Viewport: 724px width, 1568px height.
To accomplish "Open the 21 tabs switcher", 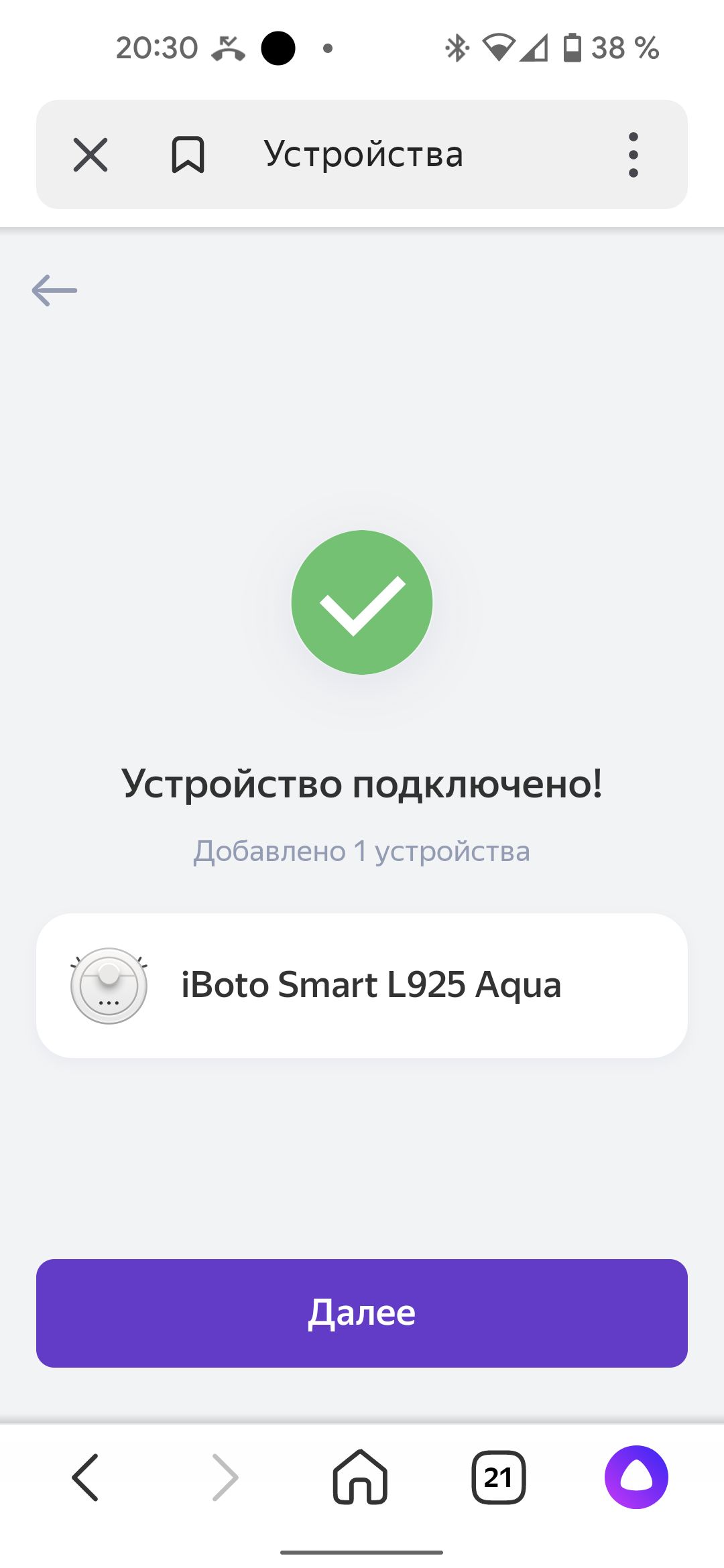I will point(498,1477).
